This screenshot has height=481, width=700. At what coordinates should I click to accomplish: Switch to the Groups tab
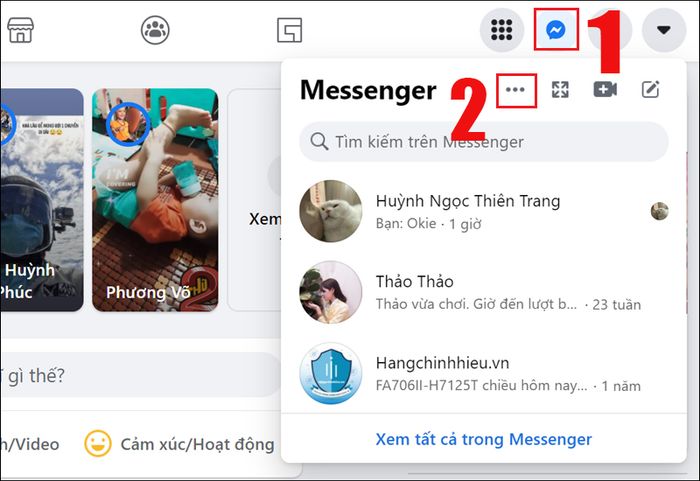tap(155, 30)
